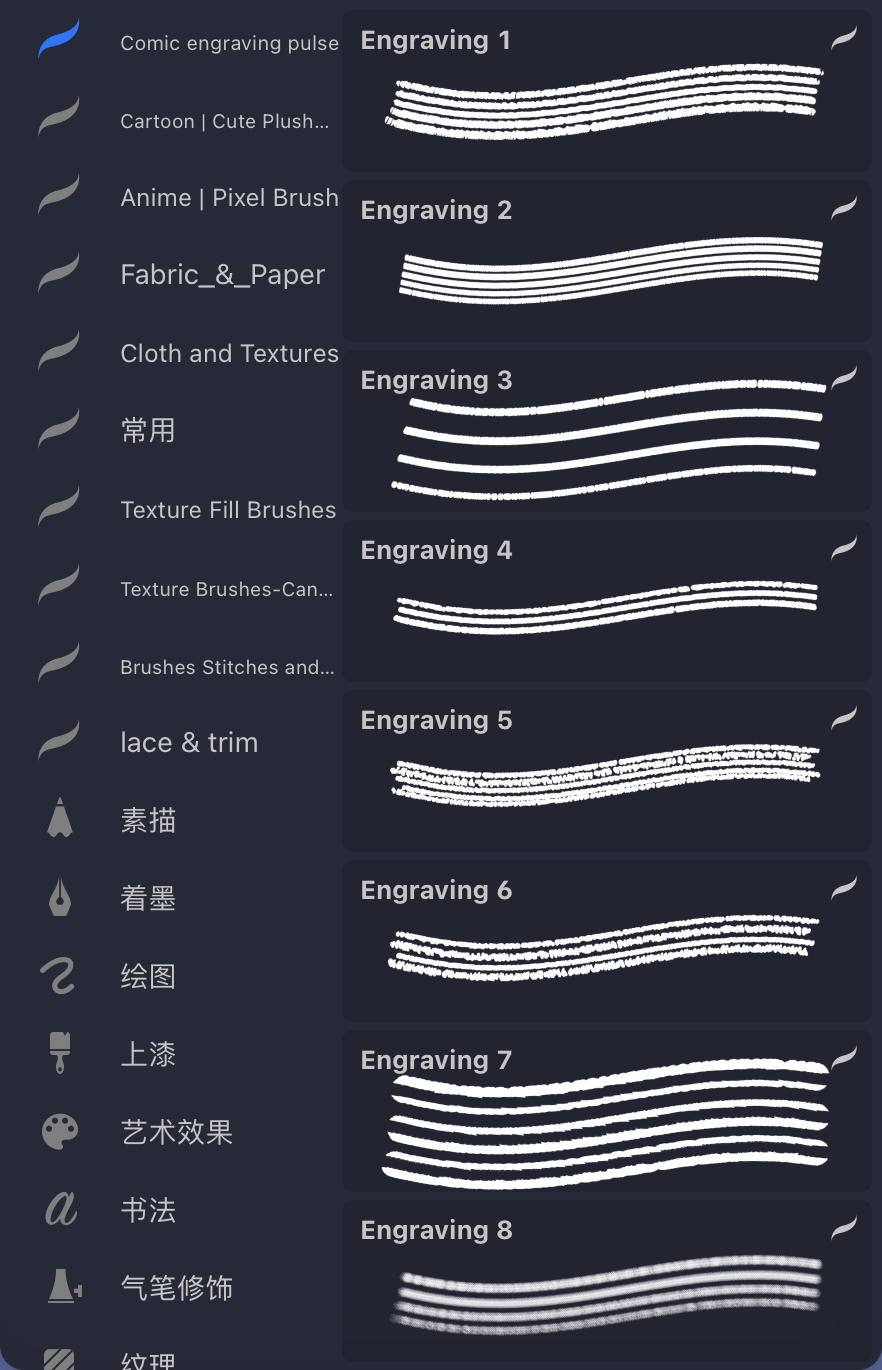Select the Engraving 5 brush
Screen dimensions: 882x1370
point(605,772)
